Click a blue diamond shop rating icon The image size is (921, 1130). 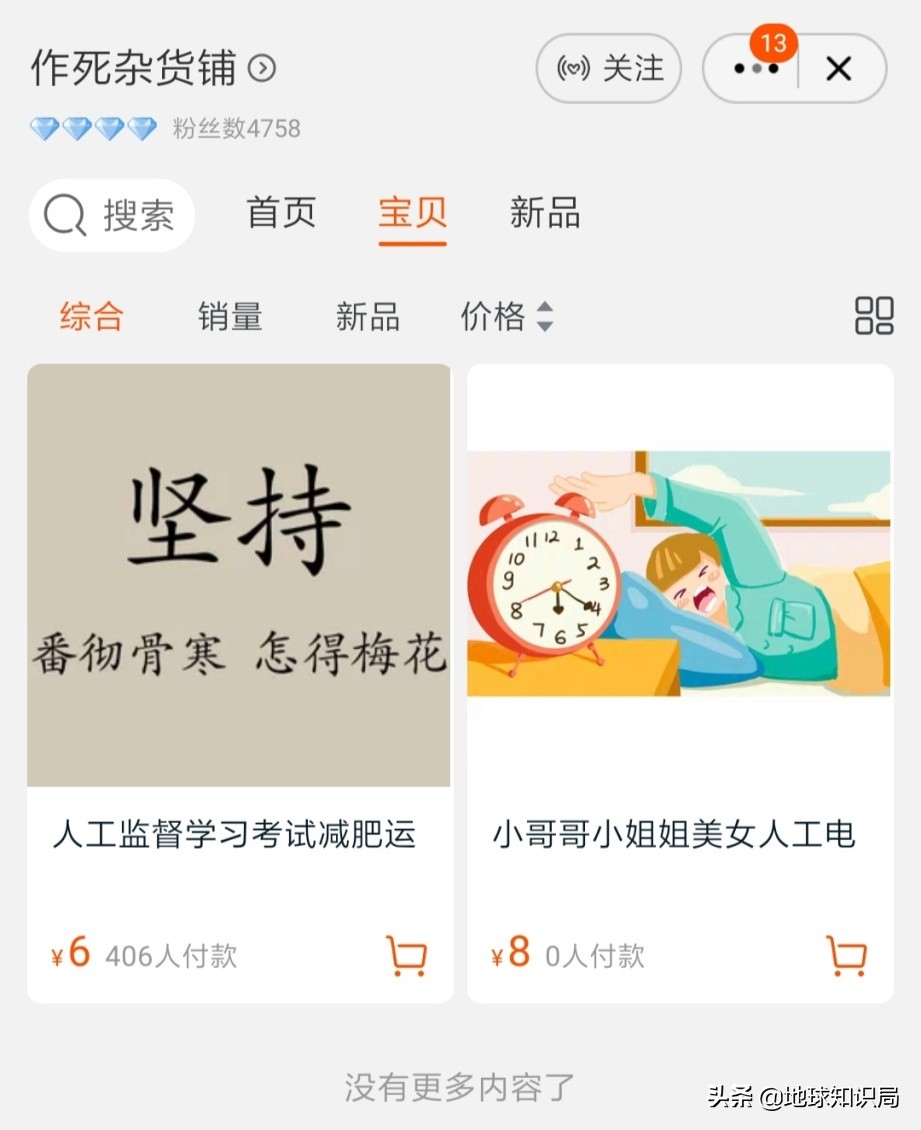pyautogui.click(x=45, y=128)
